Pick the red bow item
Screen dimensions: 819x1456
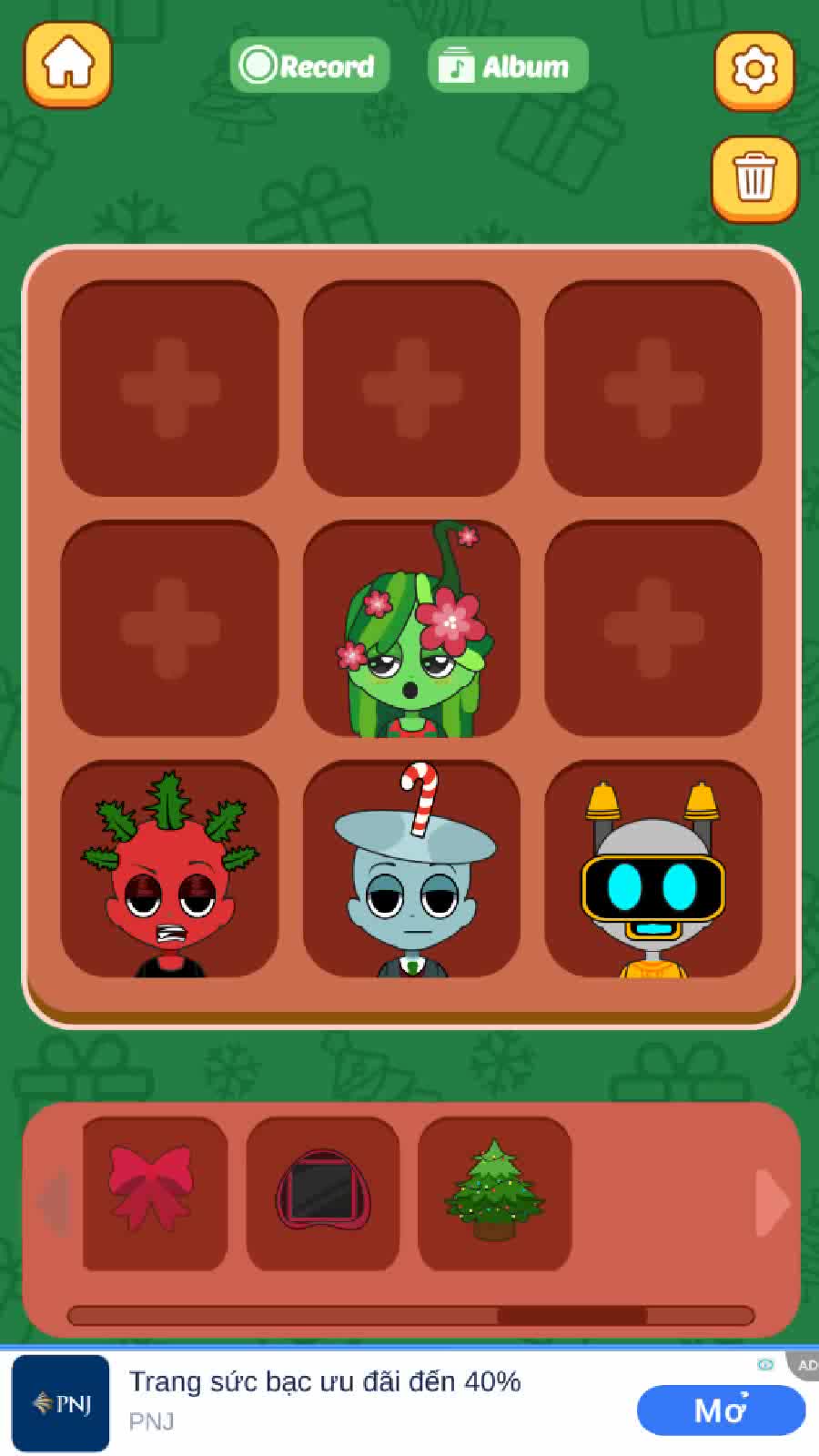coord(152,1192)
